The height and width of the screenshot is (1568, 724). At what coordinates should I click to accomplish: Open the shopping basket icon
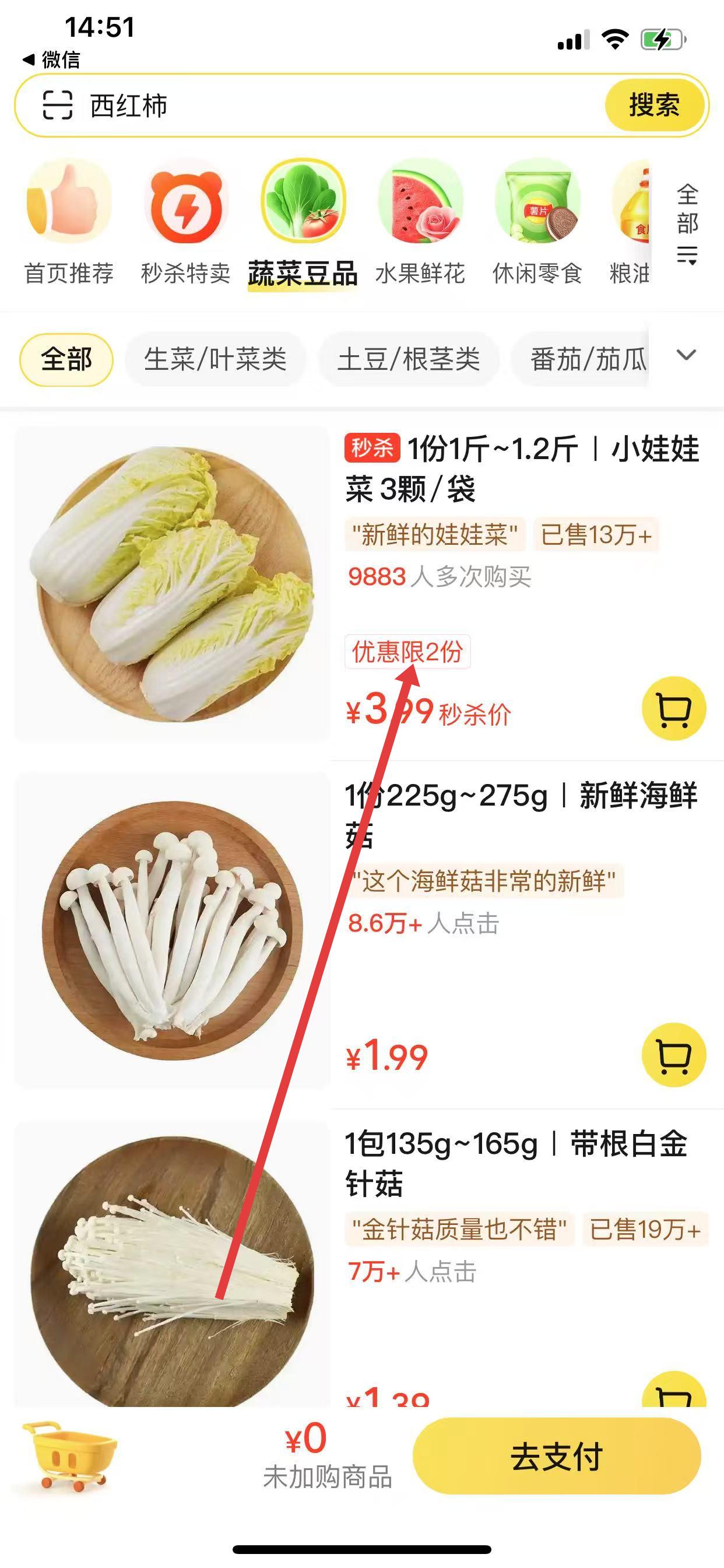(x=68, y=1455)
